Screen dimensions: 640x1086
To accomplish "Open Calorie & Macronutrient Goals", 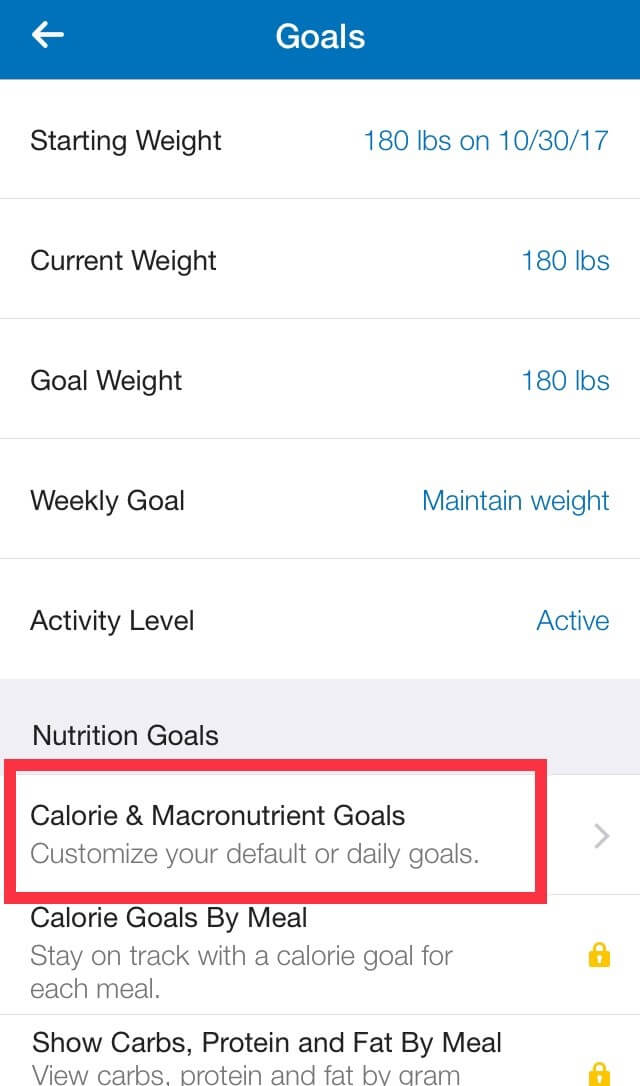I will pos(320,835).
